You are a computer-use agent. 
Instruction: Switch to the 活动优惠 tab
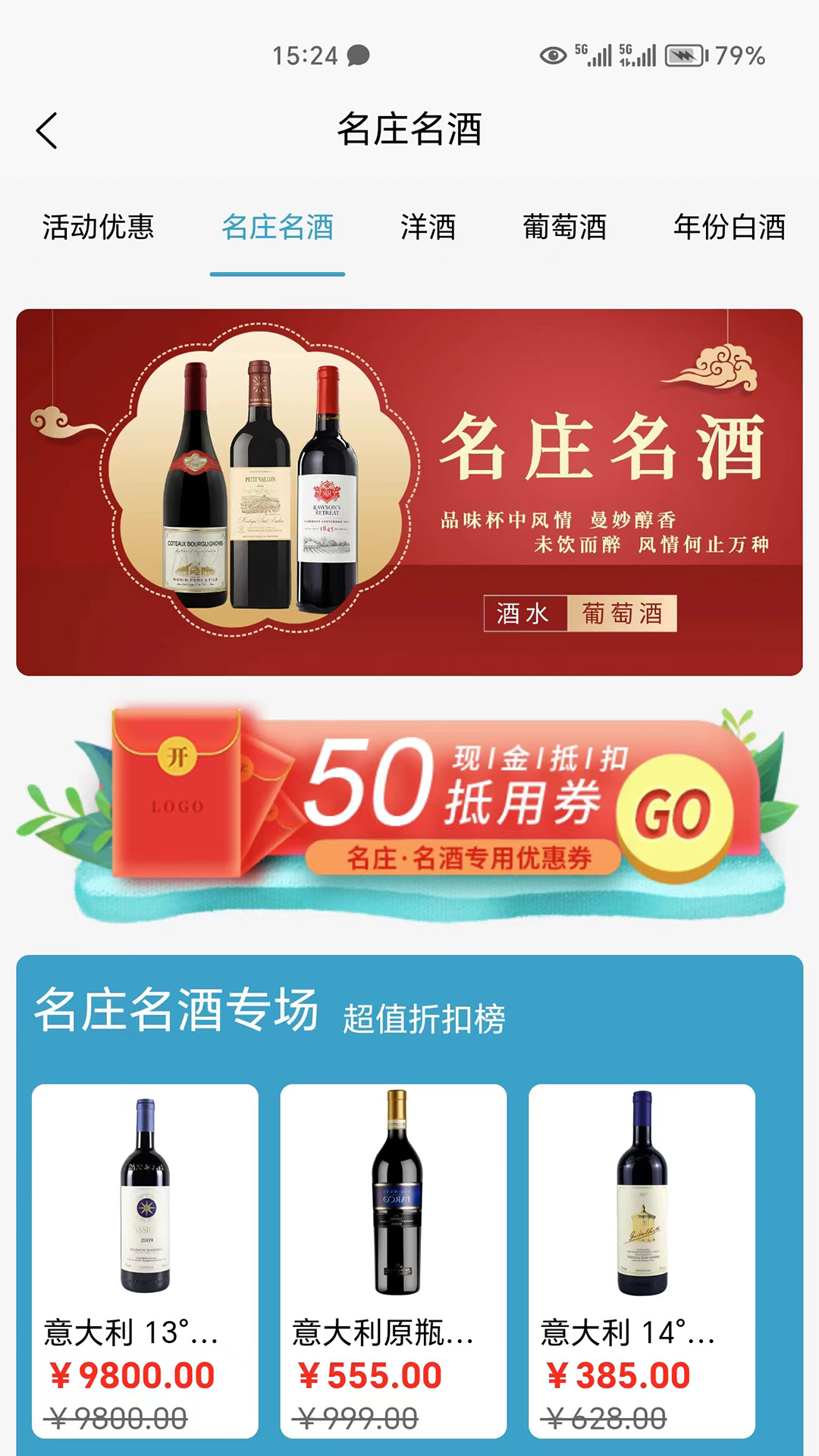coord(100,228)
